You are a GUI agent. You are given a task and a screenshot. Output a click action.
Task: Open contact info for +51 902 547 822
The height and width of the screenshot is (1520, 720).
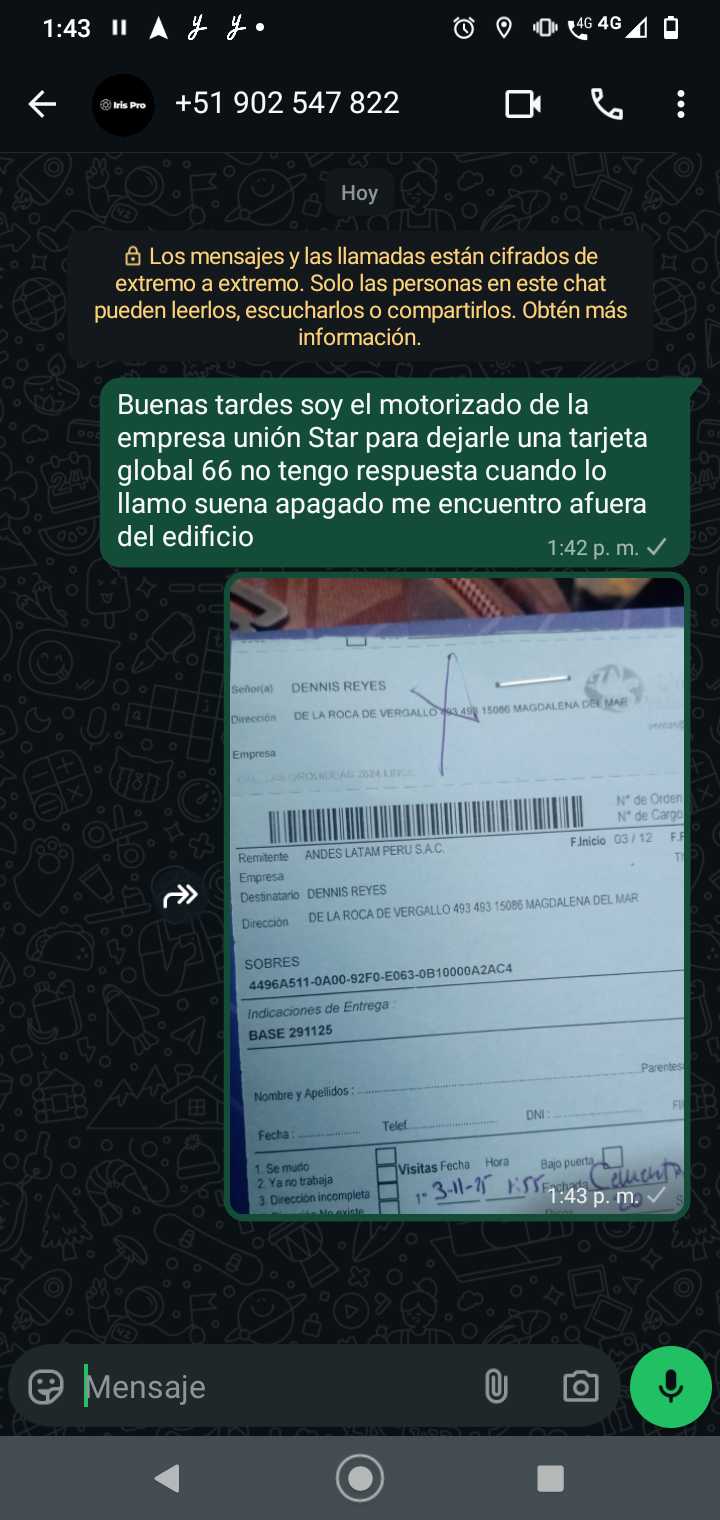pos(288,104)
